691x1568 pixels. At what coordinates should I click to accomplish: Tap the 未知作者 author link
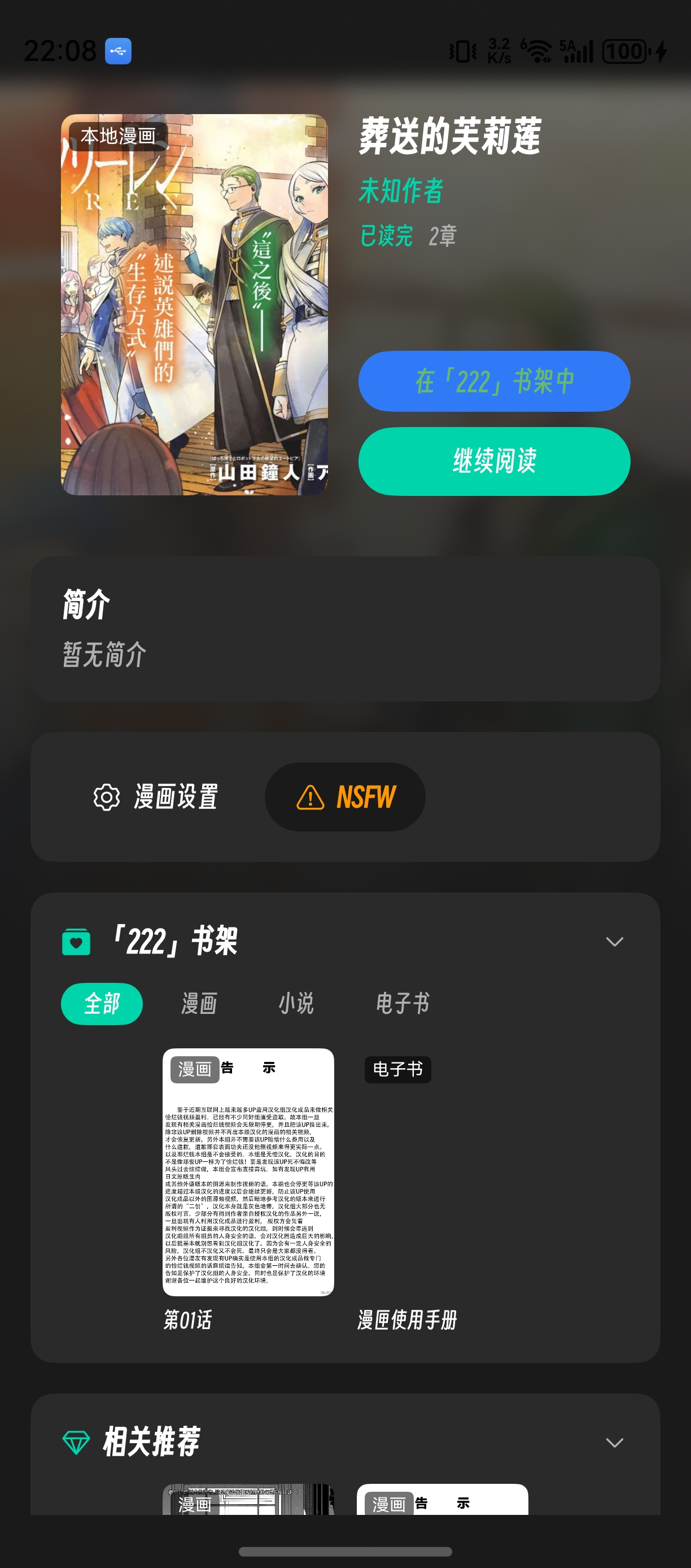401,191
